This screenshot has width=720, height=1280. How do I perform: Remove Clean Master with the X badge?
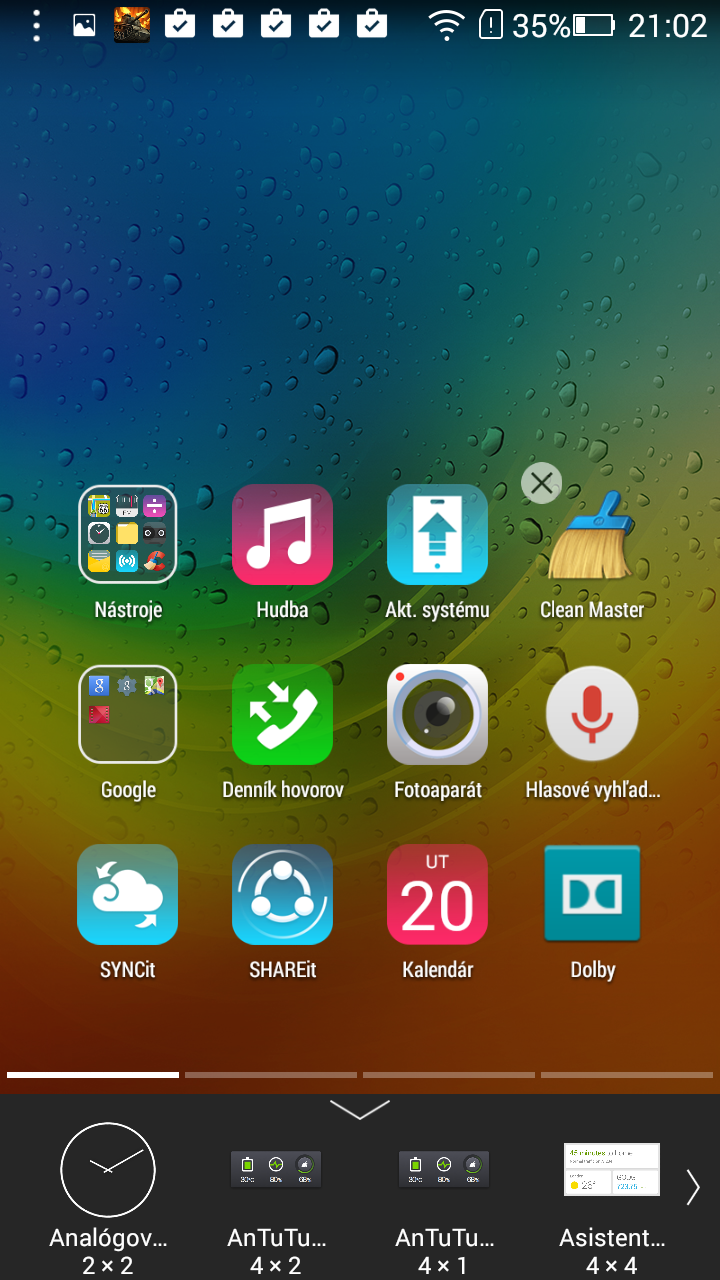(x=542, y=484)
